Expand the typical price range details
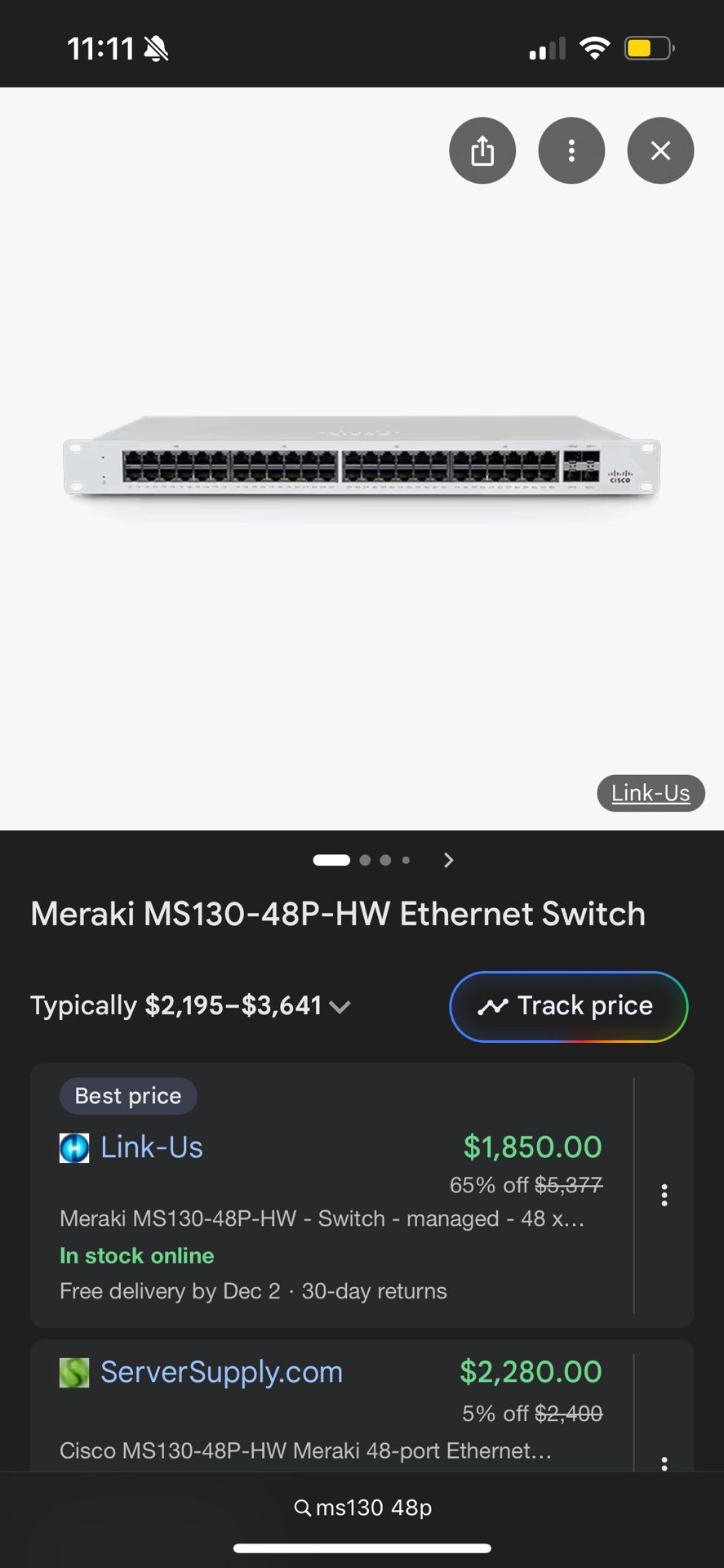This screenshot has height=1568, width=724. 340,1007
